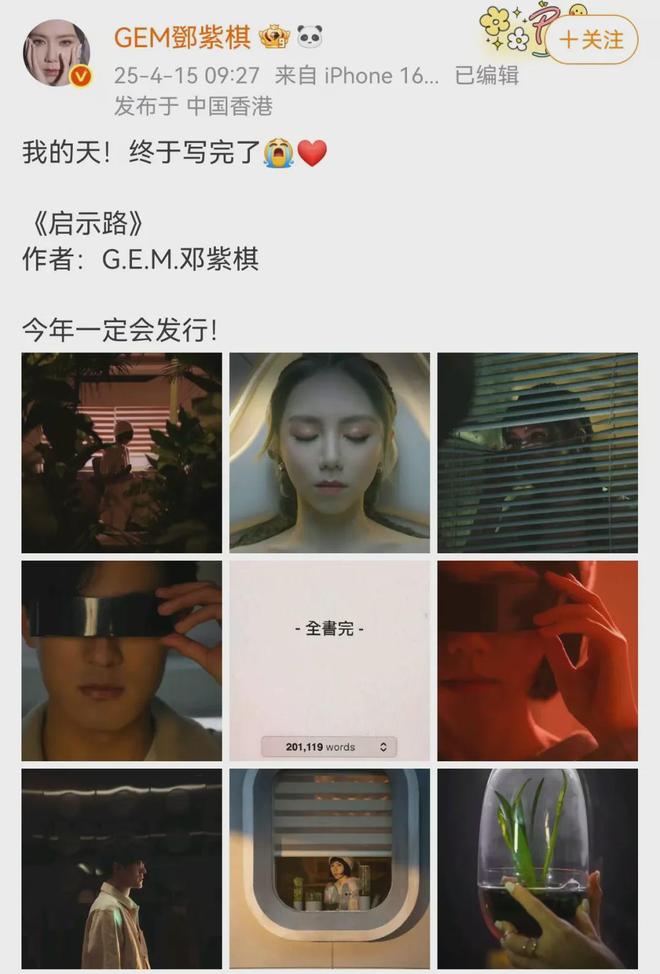Viewport: 660px width, 974px height.
Task: Open the man with mirrored visor photo
Action: pyautogui.click(x=122, y=660)
